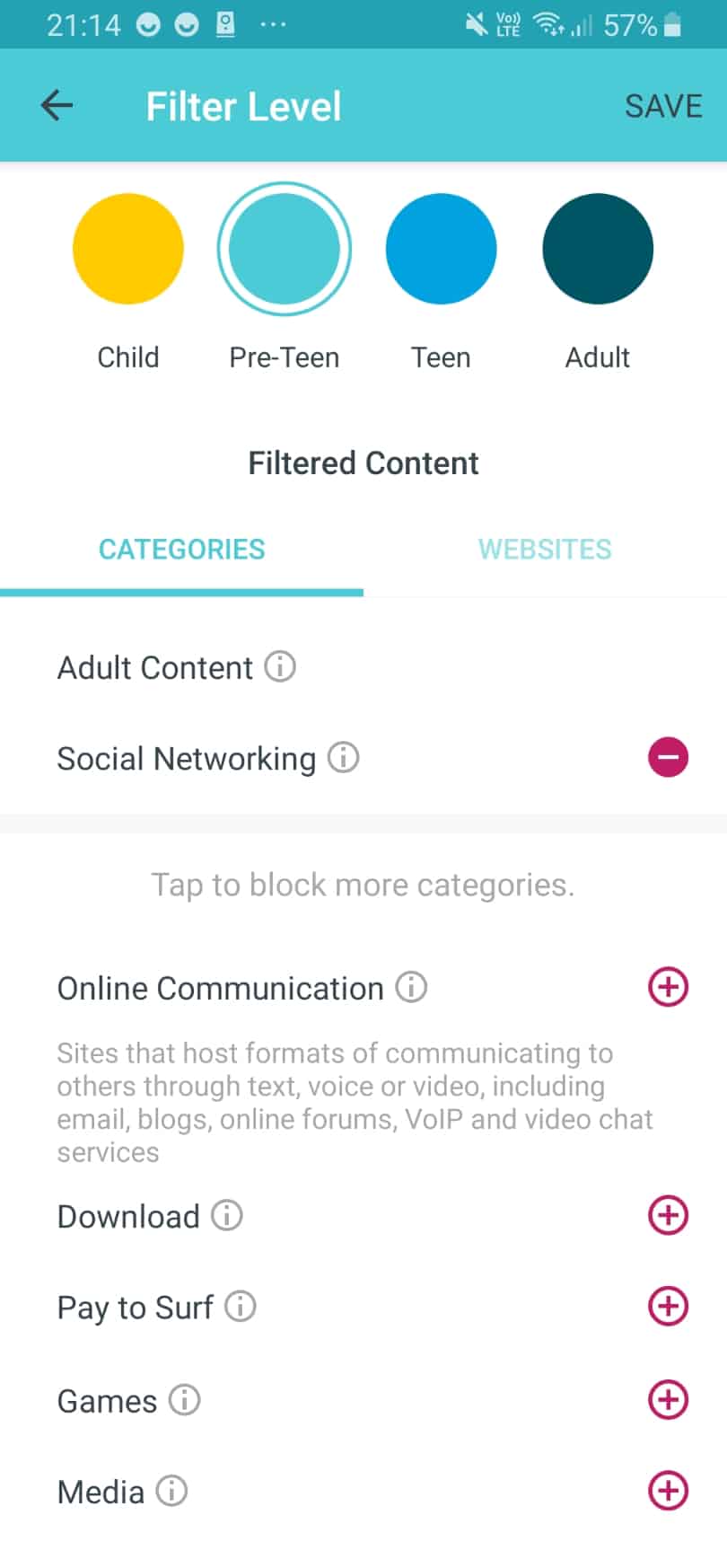The width and height of the screenshot is (727, 1568).
Task: Remove Social Networking from blocked categories
Action: 668,758
